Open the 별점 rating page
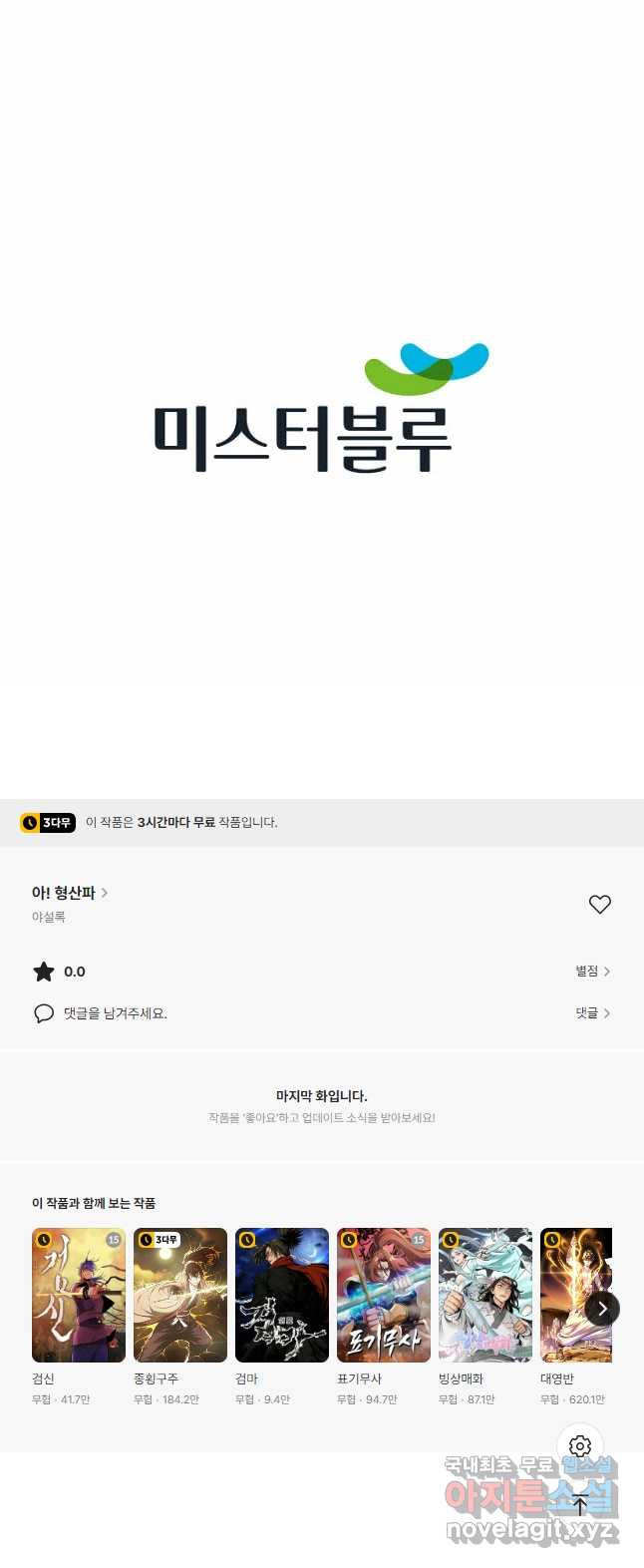644x1568 pixels. pyautogui.click(x=592, y=971)
